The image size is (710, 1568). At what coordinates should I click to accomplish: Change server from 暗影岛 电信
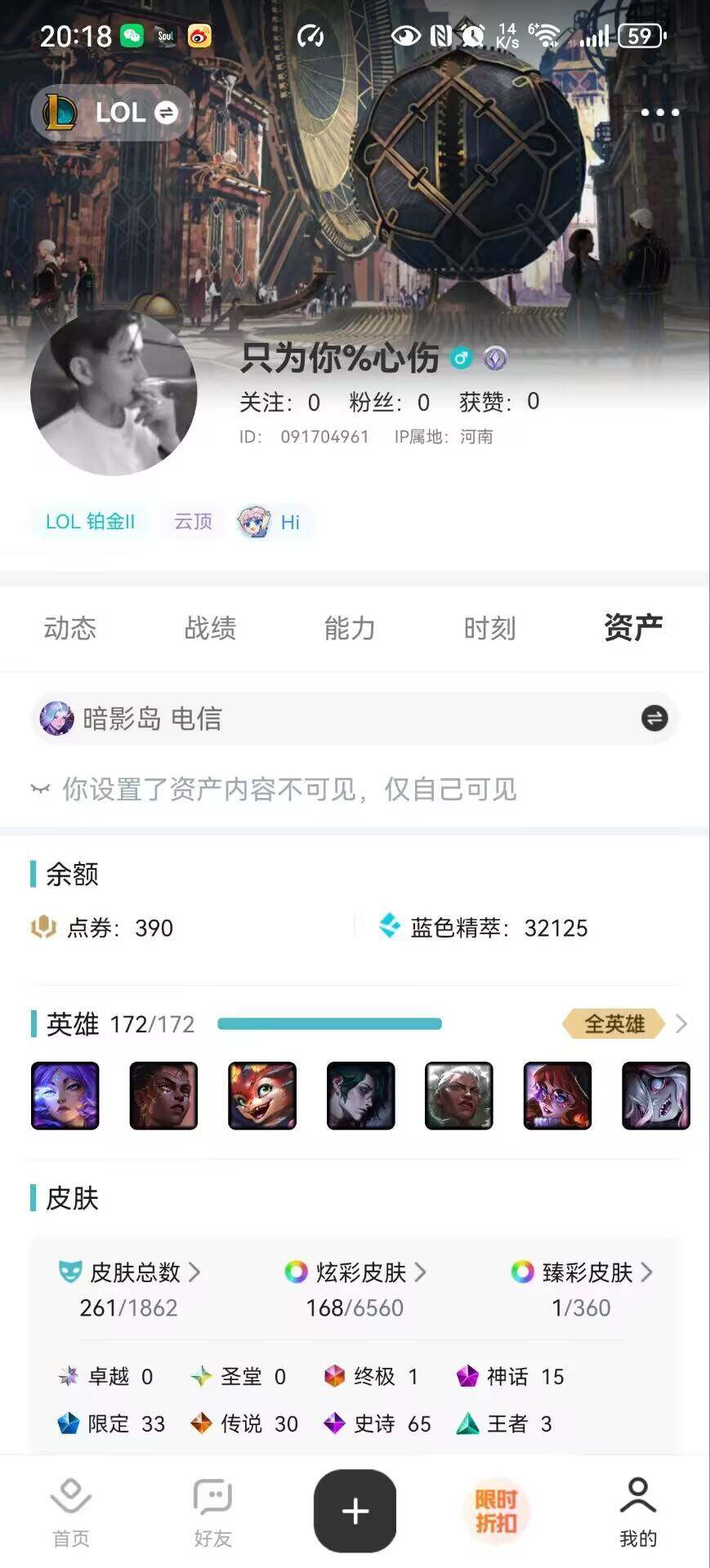(654, 719)
